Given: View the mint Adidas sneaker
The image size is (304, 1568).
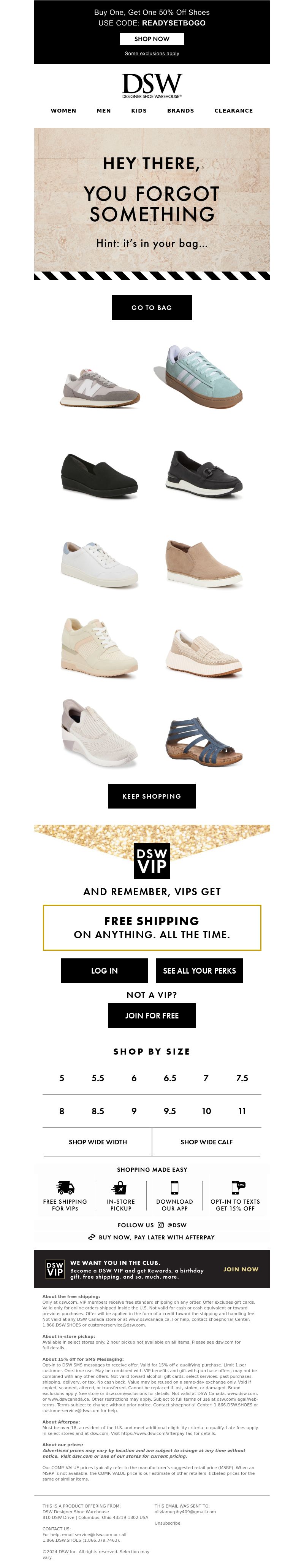Looking at the screenshot, I should pos(204,377).
